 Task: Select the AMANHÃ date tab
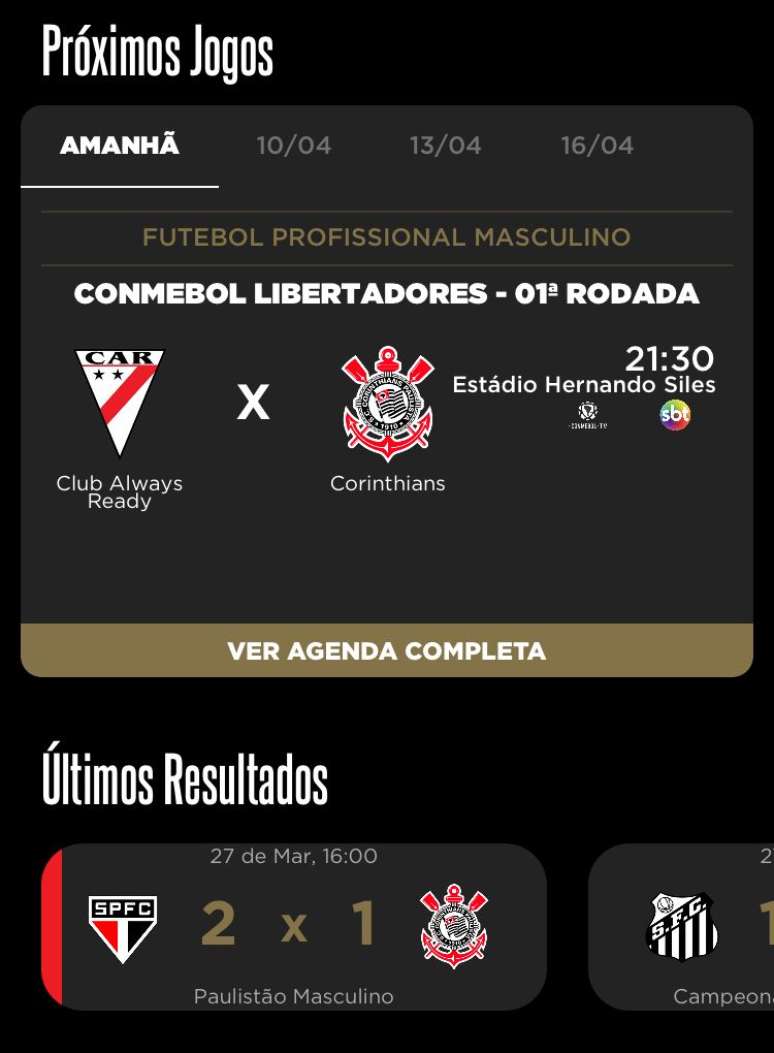[120, 146]
